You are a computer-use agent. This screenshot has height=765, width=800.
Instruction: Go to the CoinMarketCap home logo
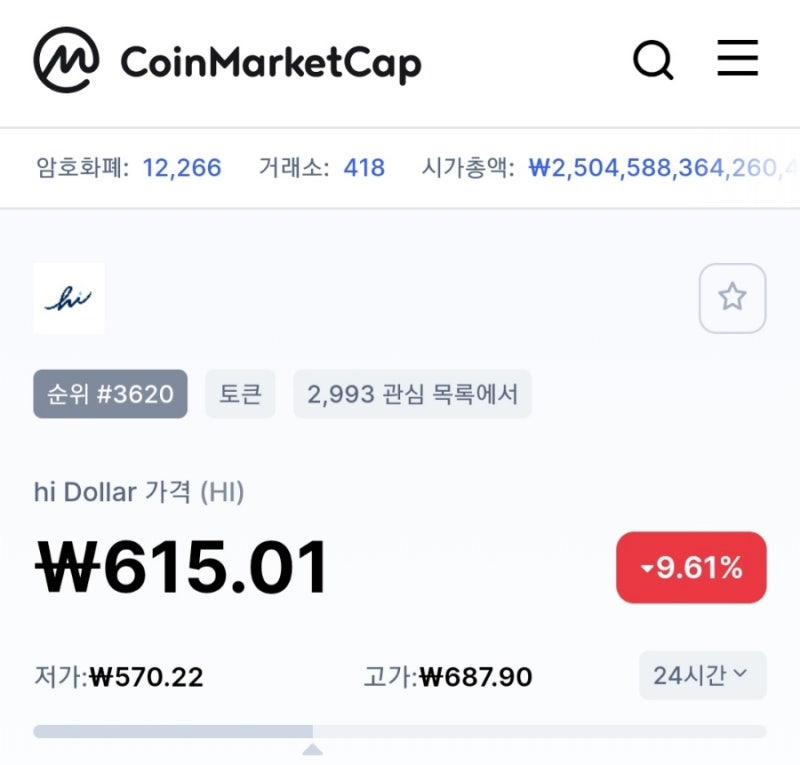(x=227, y=60)
